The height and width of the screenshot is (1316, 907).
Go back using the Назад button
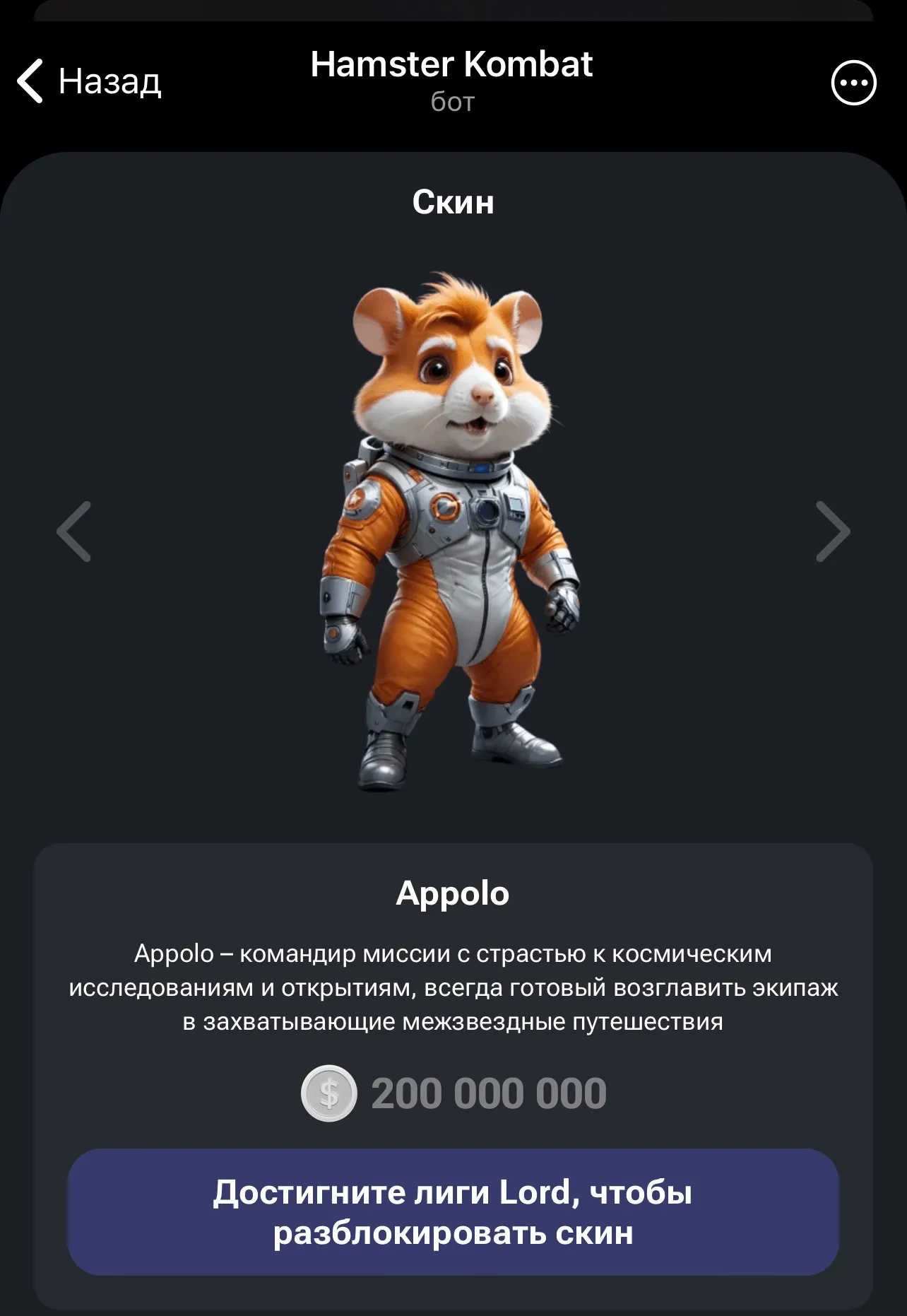point(89,81)
